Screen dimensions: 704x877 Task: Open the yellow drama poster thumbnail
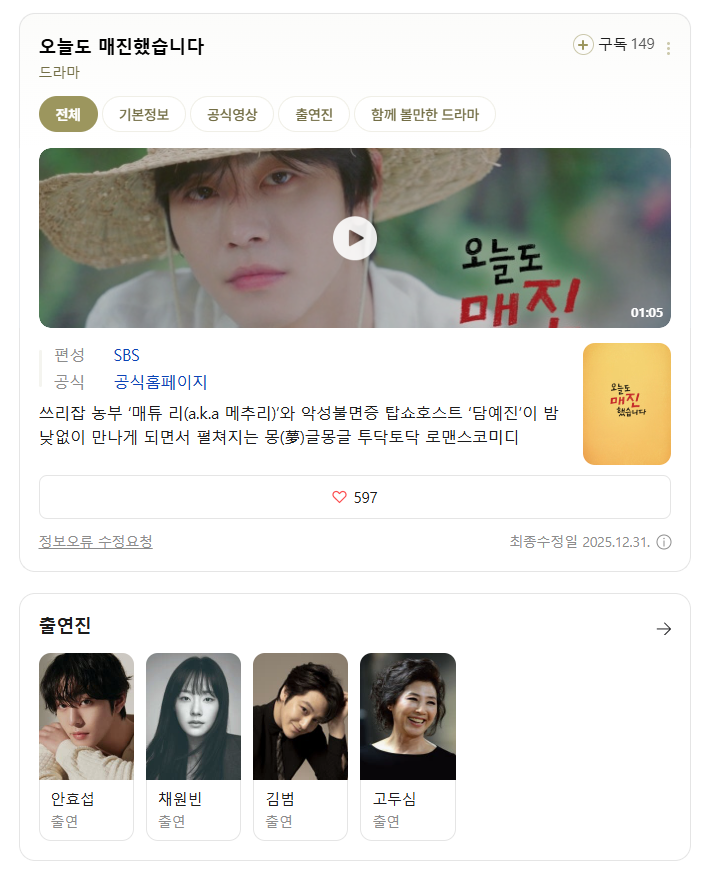[x=626, y=404]
